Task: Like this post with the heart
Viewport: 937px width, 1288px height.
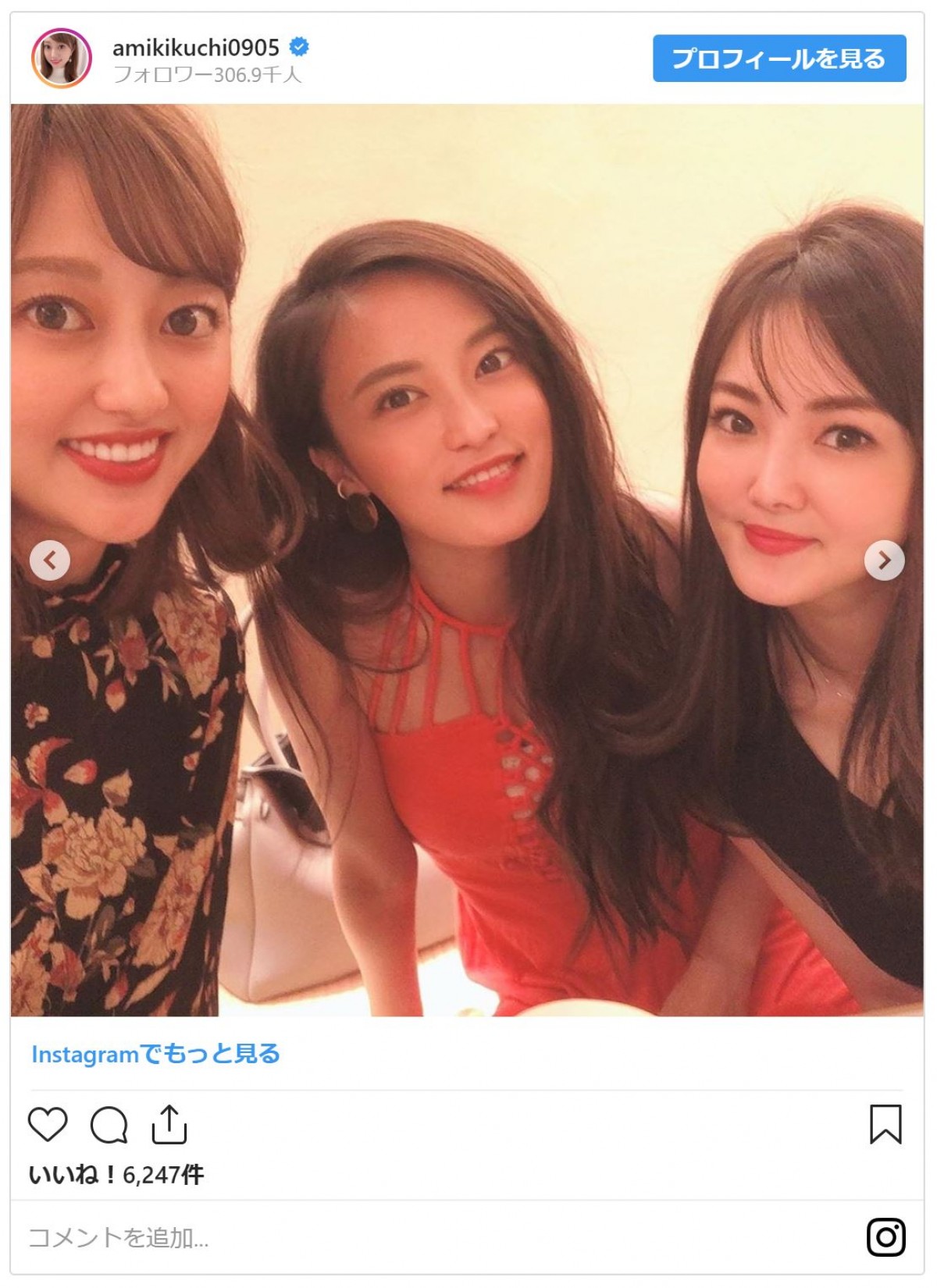Action: 48,1124
